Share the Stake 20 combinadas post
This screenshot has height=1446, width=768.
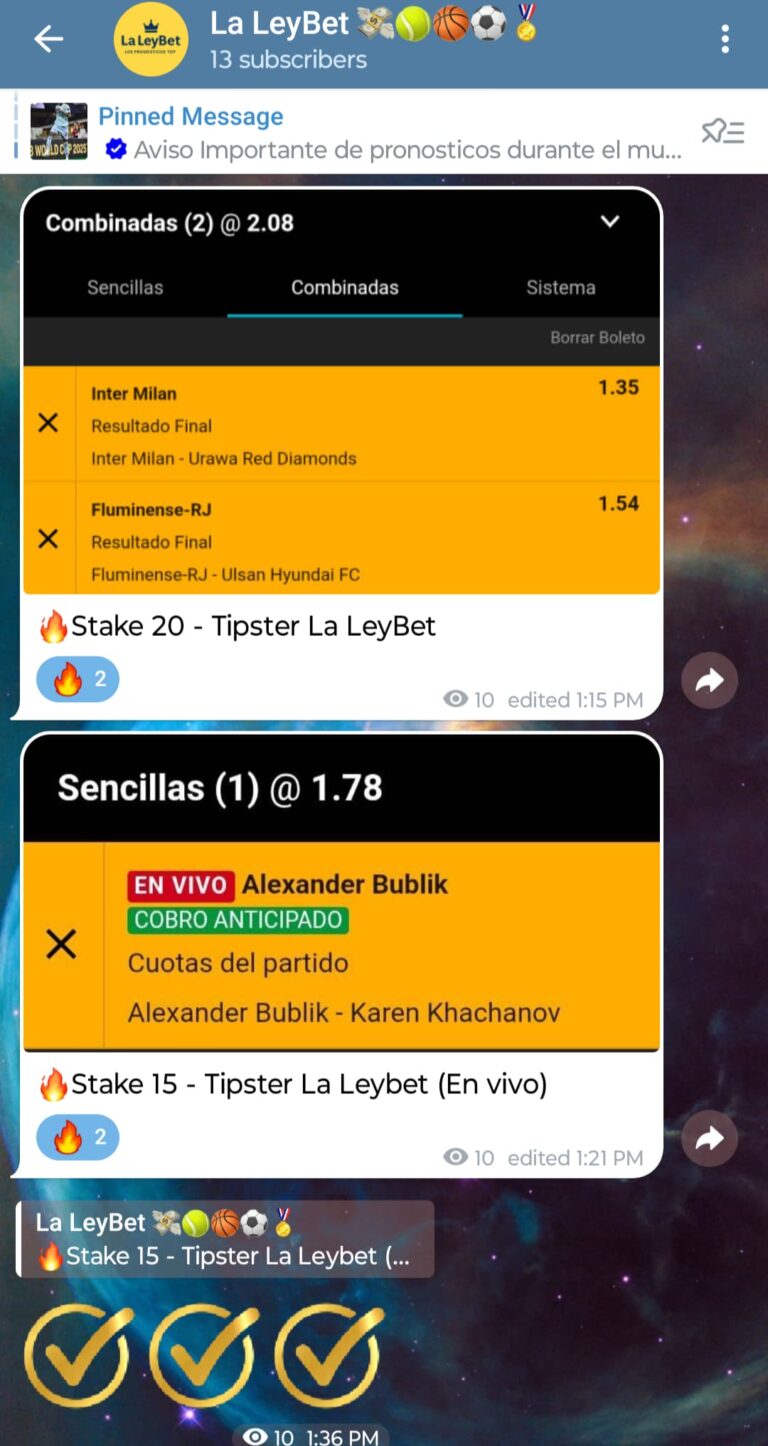click(709, 681)
